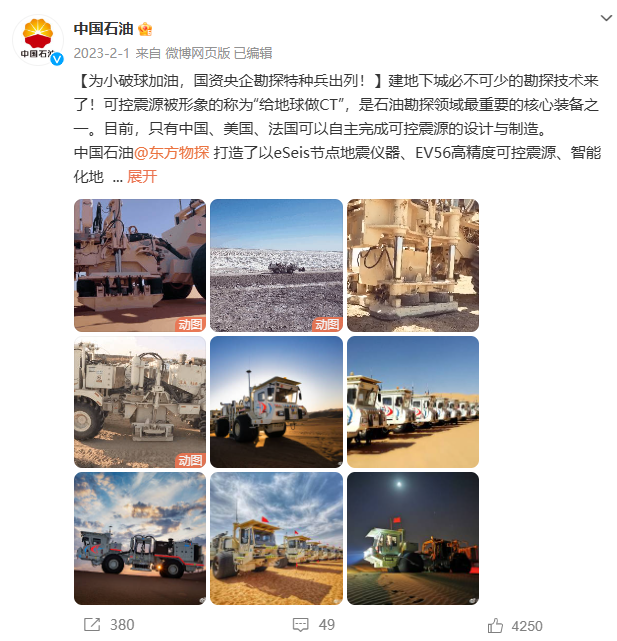Open the photo of truck under cloudy sky
Screen dimensions: 617x641
click(140, 538)
